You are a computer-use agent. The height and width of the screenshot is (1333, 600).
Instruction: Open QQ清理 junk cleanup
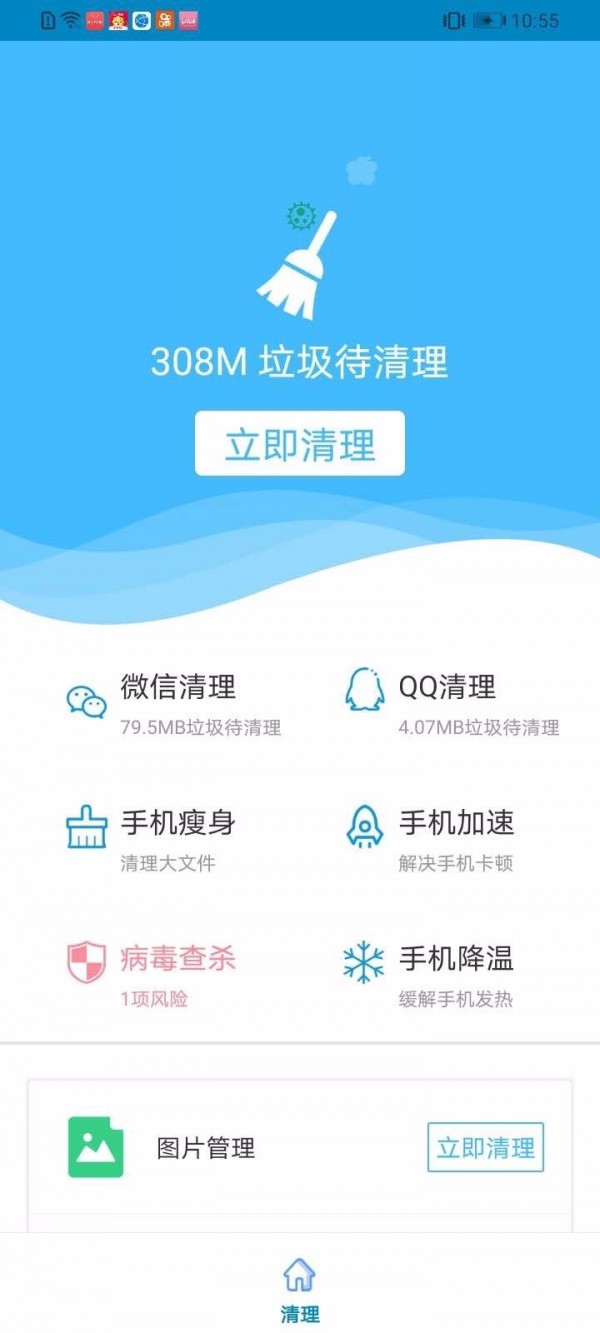tap(452, 702)
